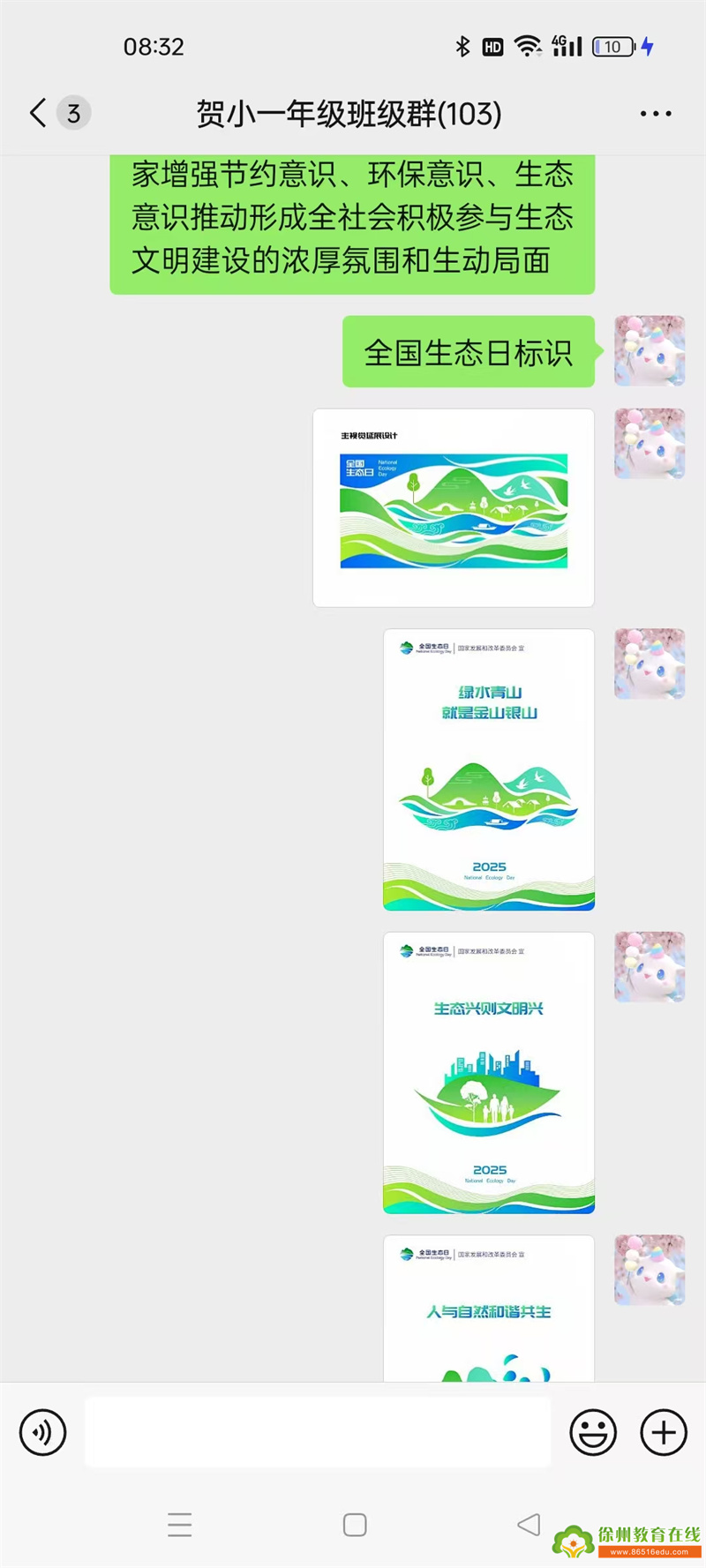The width and height of the screenshot is (706, 1568).
Task: Tap the system home button
Action: coord(355,1525)
